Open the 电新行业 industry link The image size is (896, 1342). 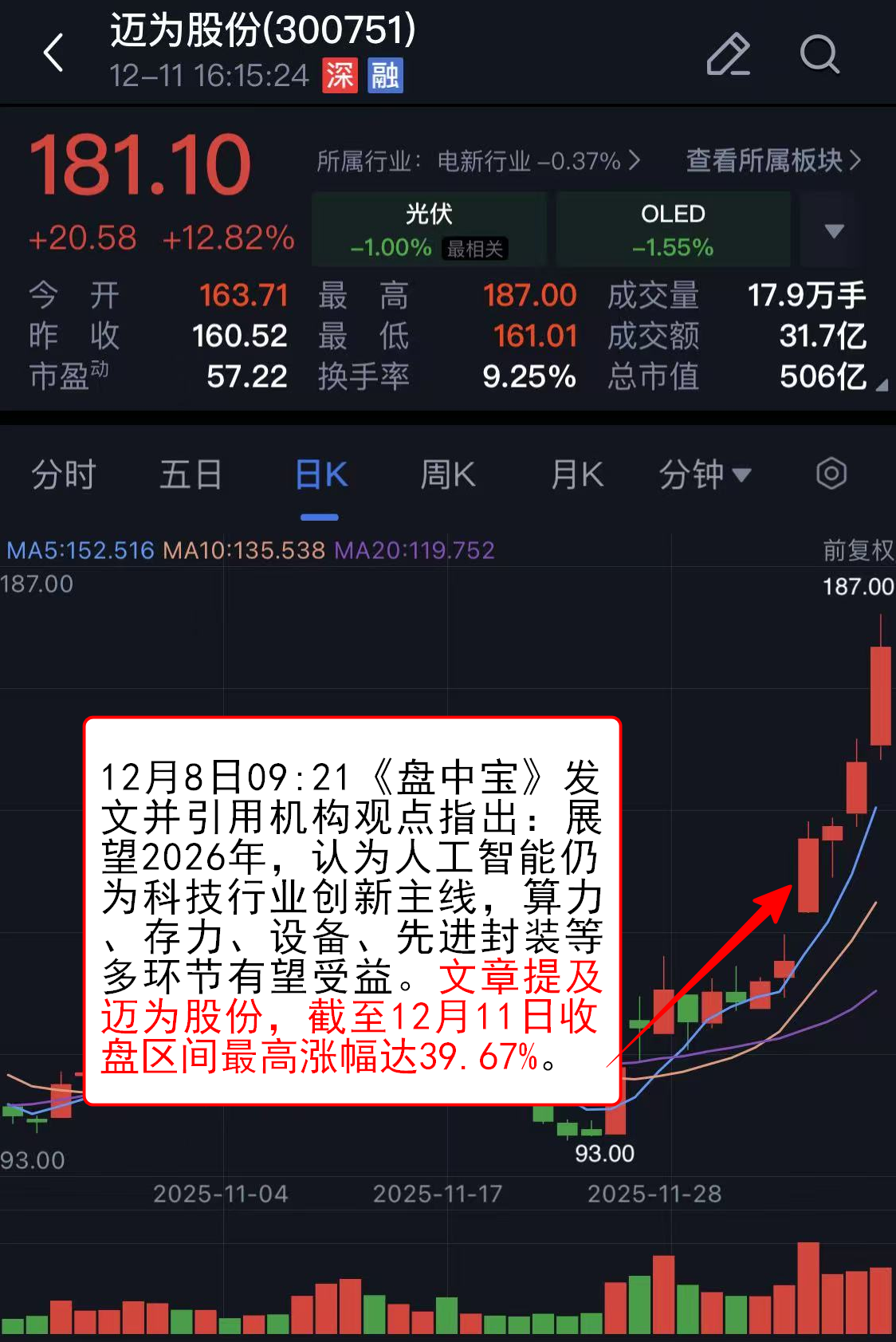pos(478,161)
